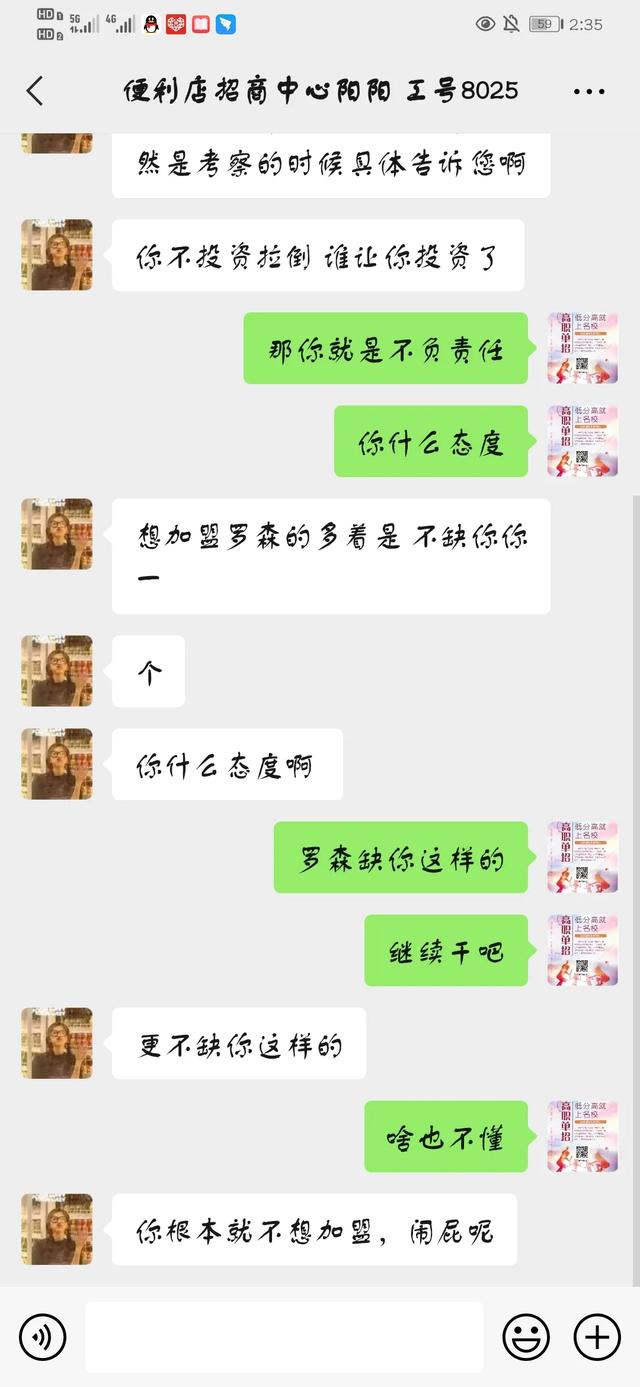Open the emoji picker
640x1387 pixels.
coord(526,1337)
